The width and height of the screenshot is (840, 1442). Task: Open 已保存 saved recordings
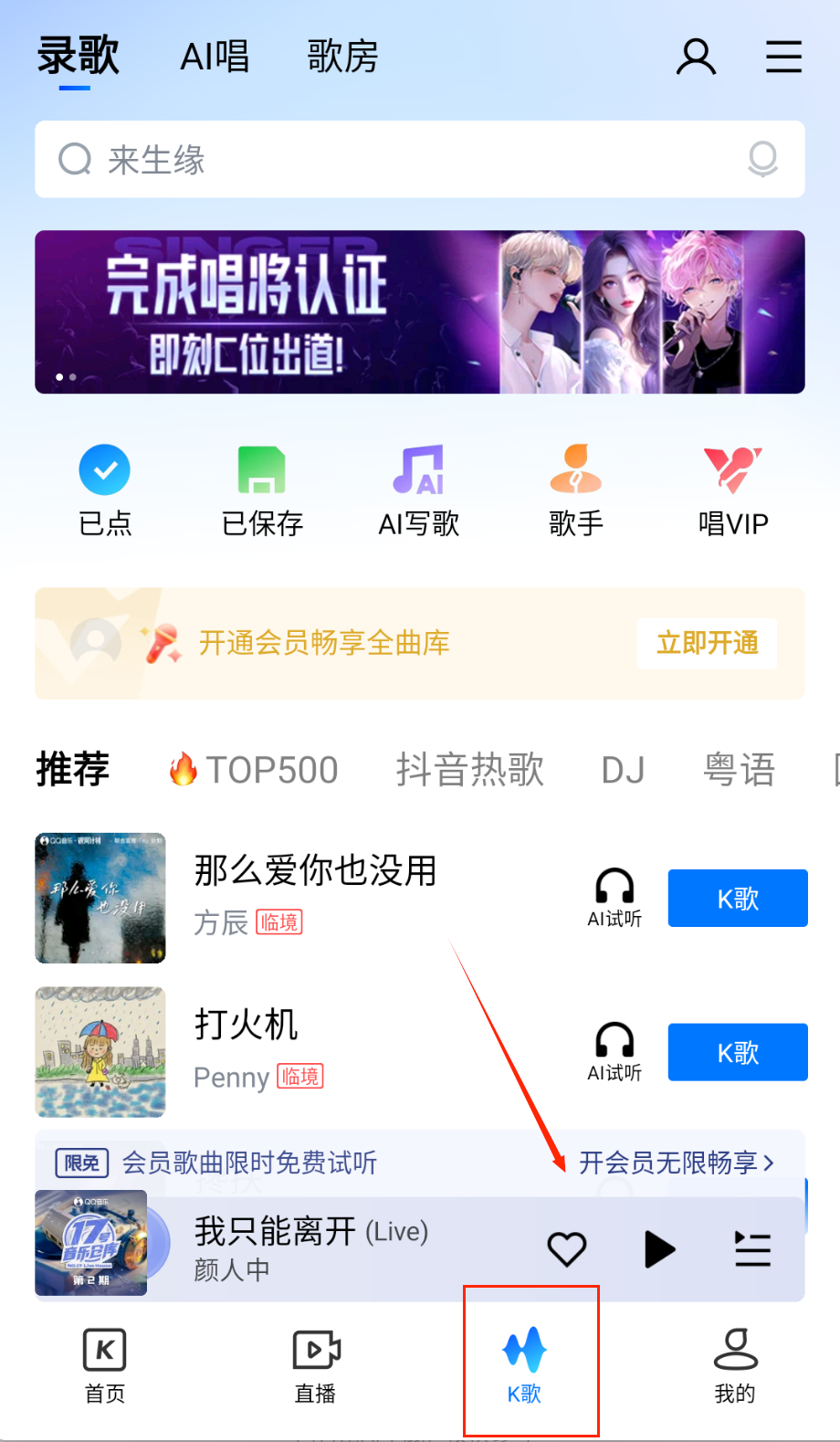pyautogui.click(x=262, y=489)
